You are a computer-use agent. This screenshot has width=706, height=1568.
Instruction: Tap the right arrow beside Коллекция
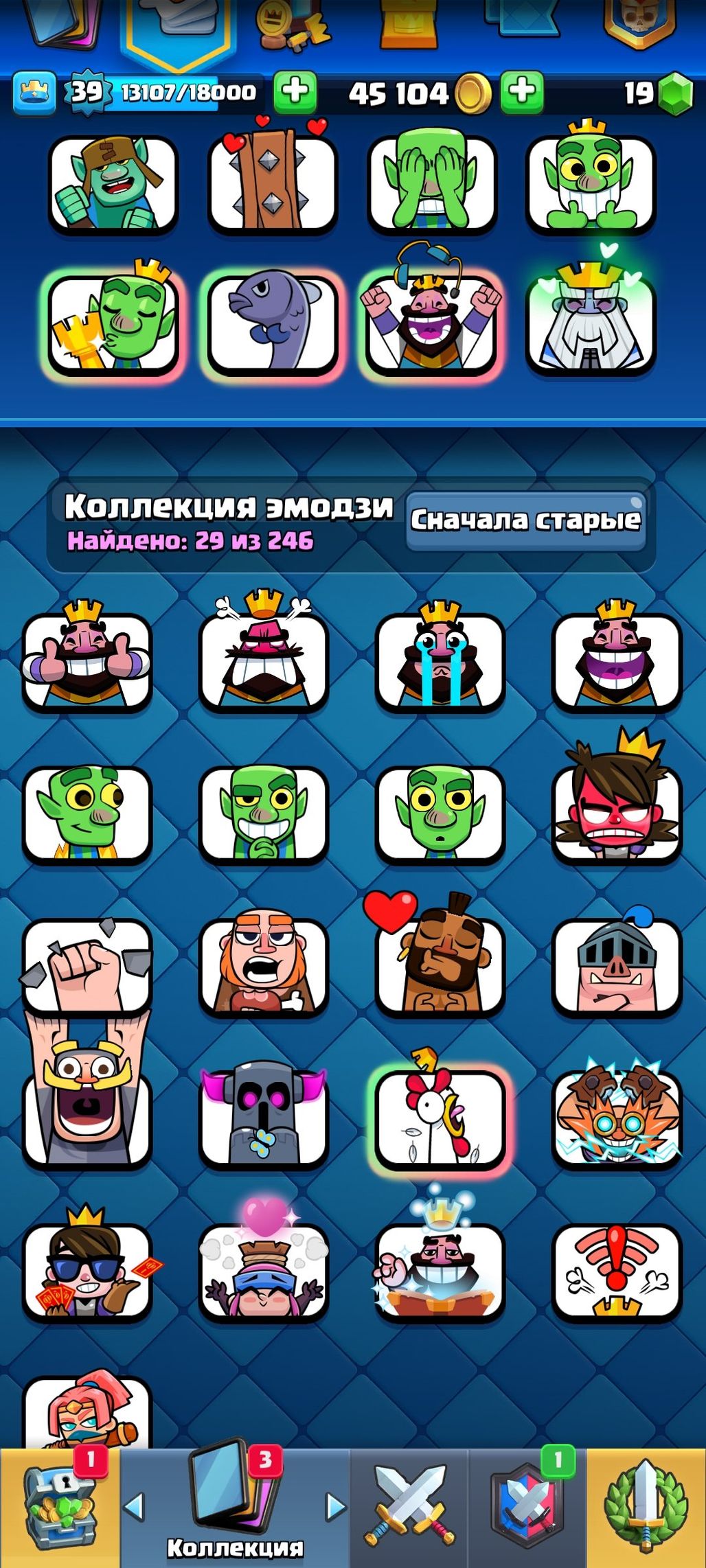(335, 1507)
